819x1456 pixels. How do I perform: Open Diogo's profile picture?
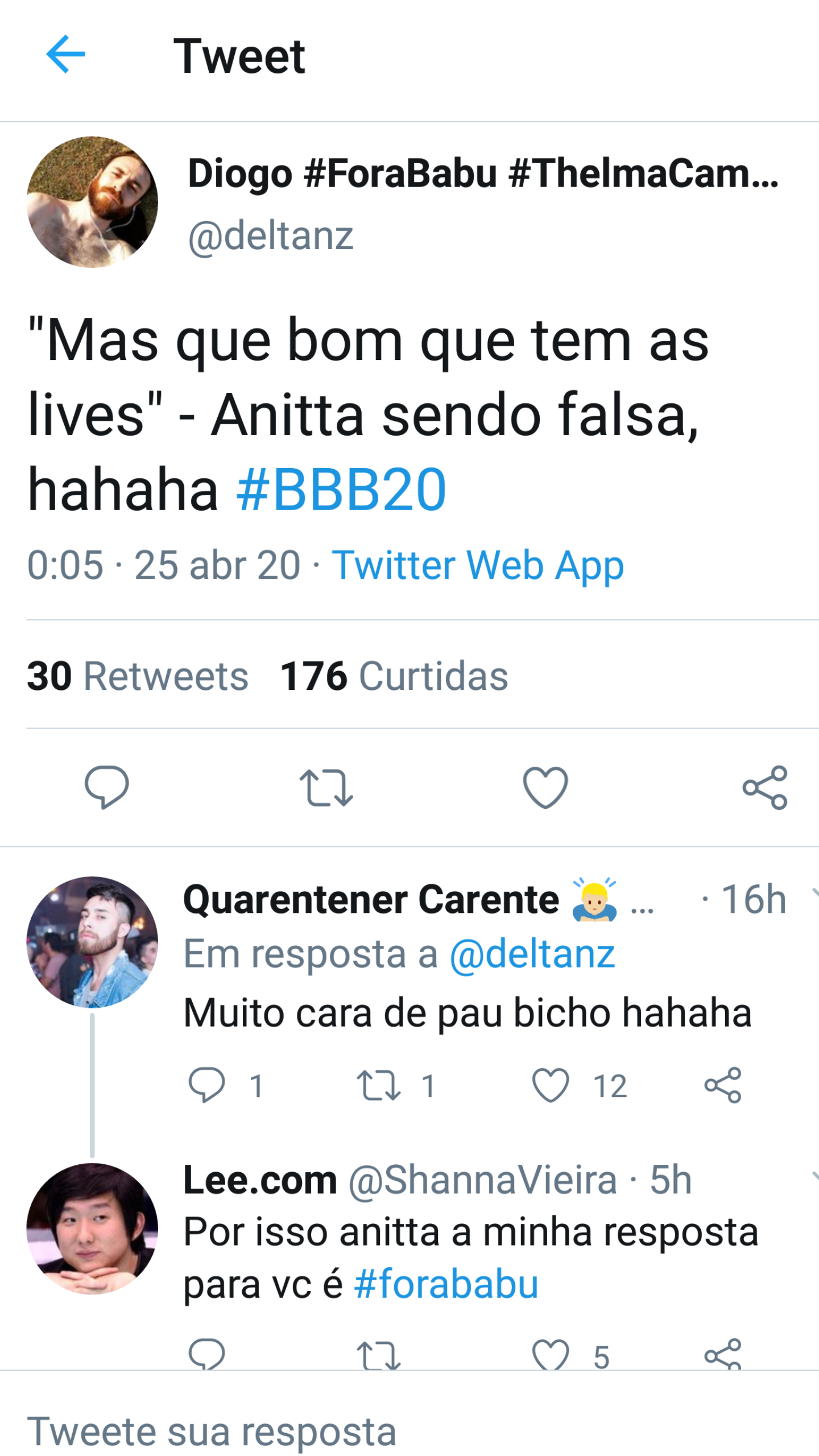pyautogui.click(x=92, y=202)
